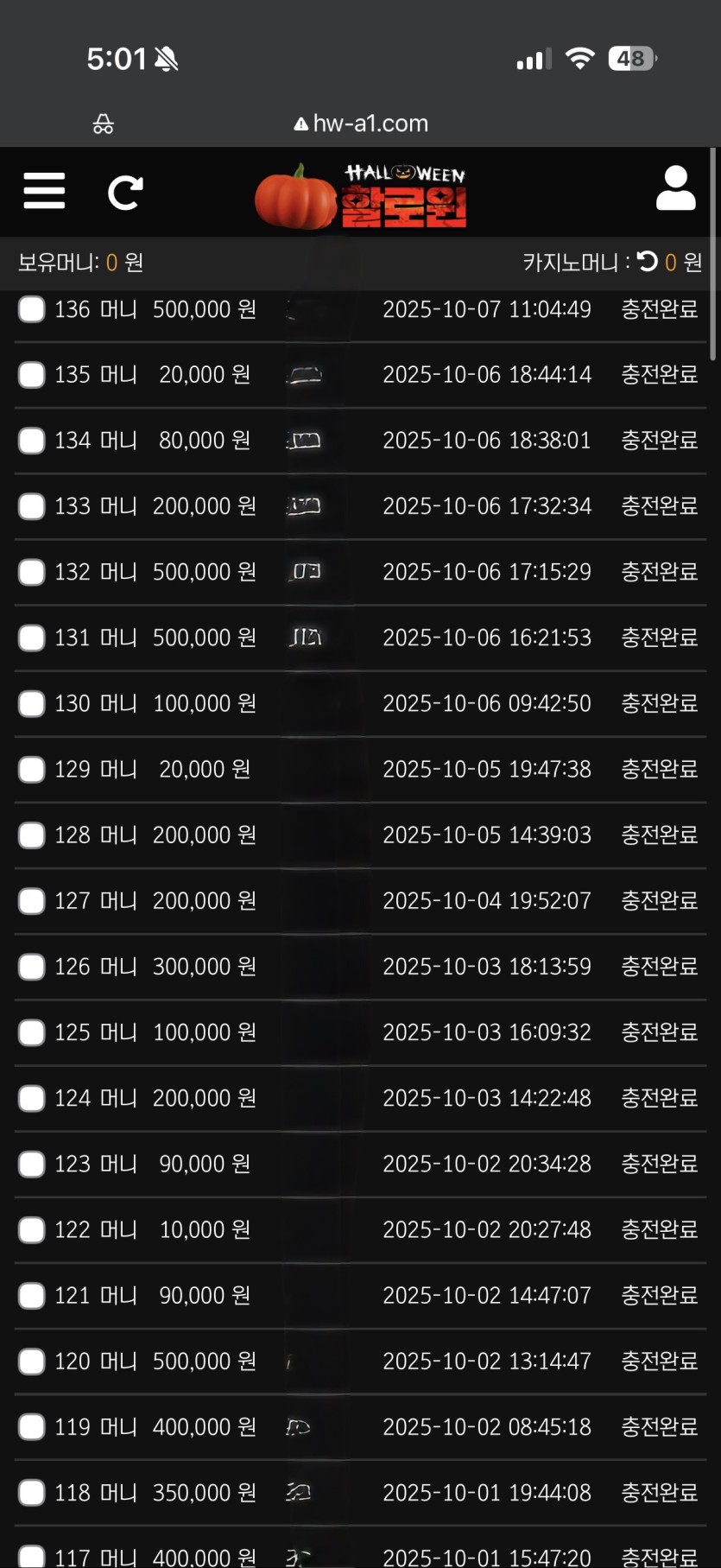Open the hamburger menu
This screenshot has width=721, height=1568.
[x=44, y=191]
